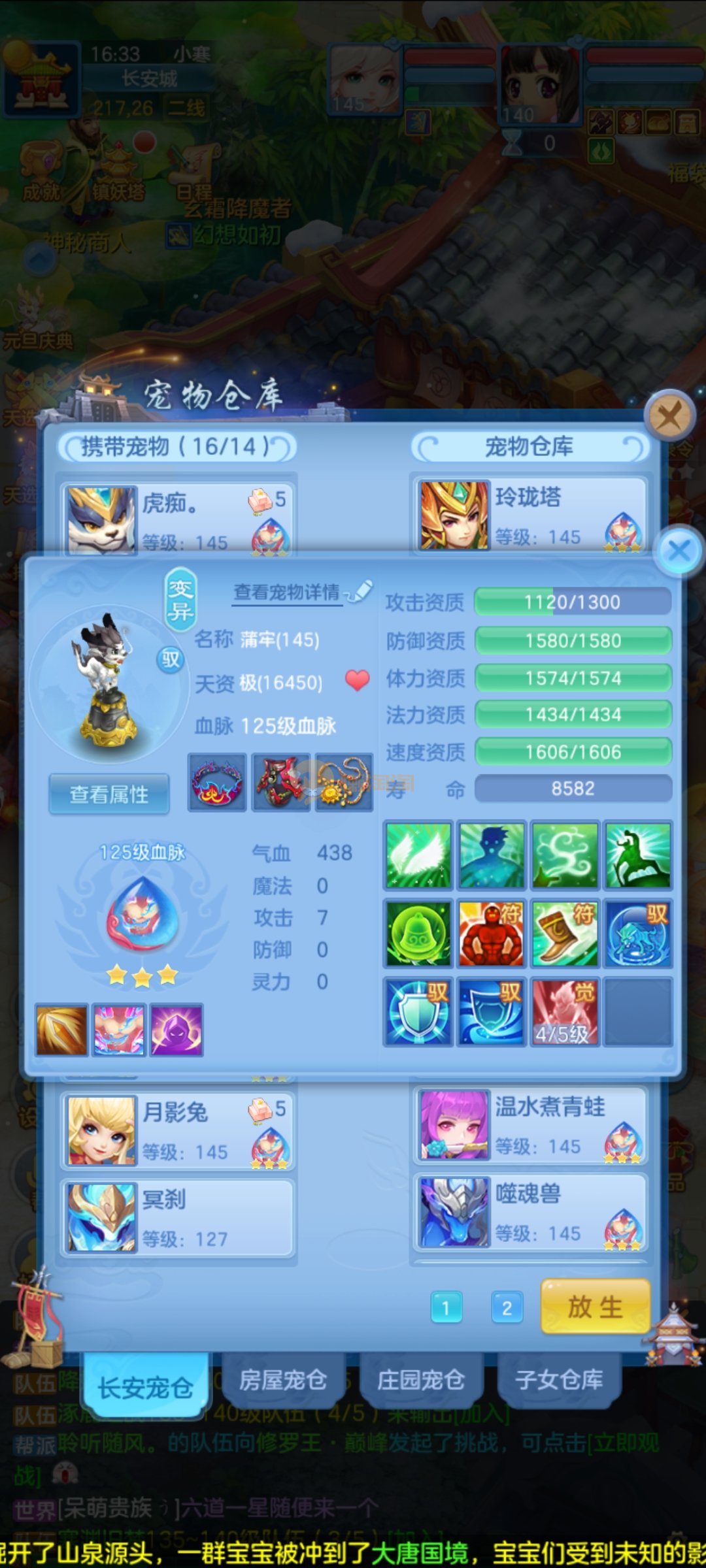The image size is (706, 1568).
Task: Switch to the 庄园宠仓 tab
Action: coord(421,1380)
